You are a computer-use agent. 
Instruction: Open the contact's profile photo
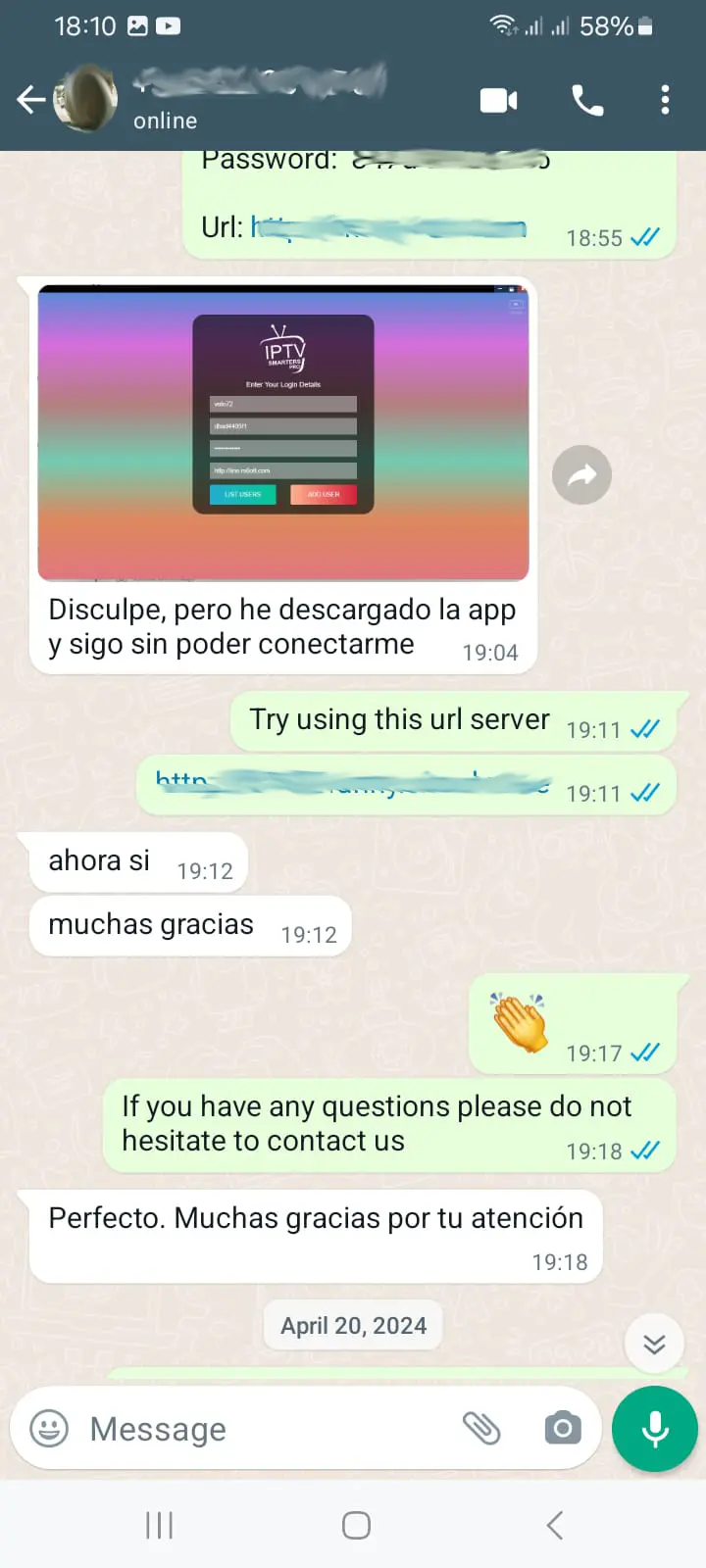86,98
